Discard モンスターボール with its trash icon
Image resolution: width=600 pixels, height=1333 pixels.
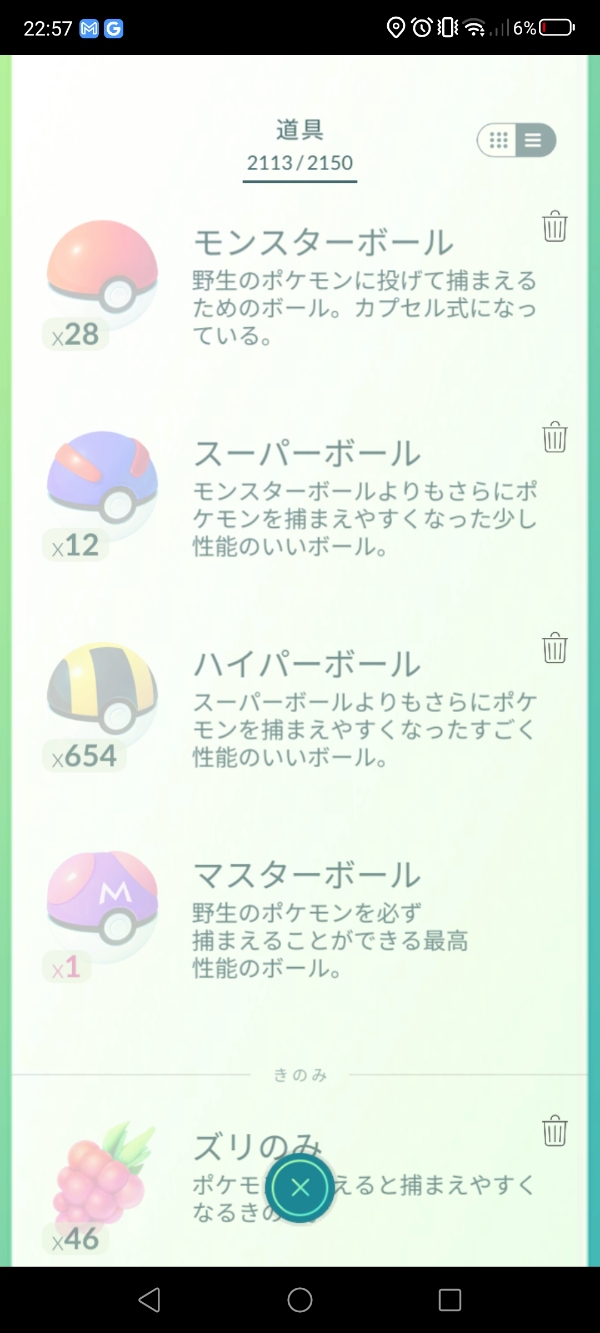point(555,227)
